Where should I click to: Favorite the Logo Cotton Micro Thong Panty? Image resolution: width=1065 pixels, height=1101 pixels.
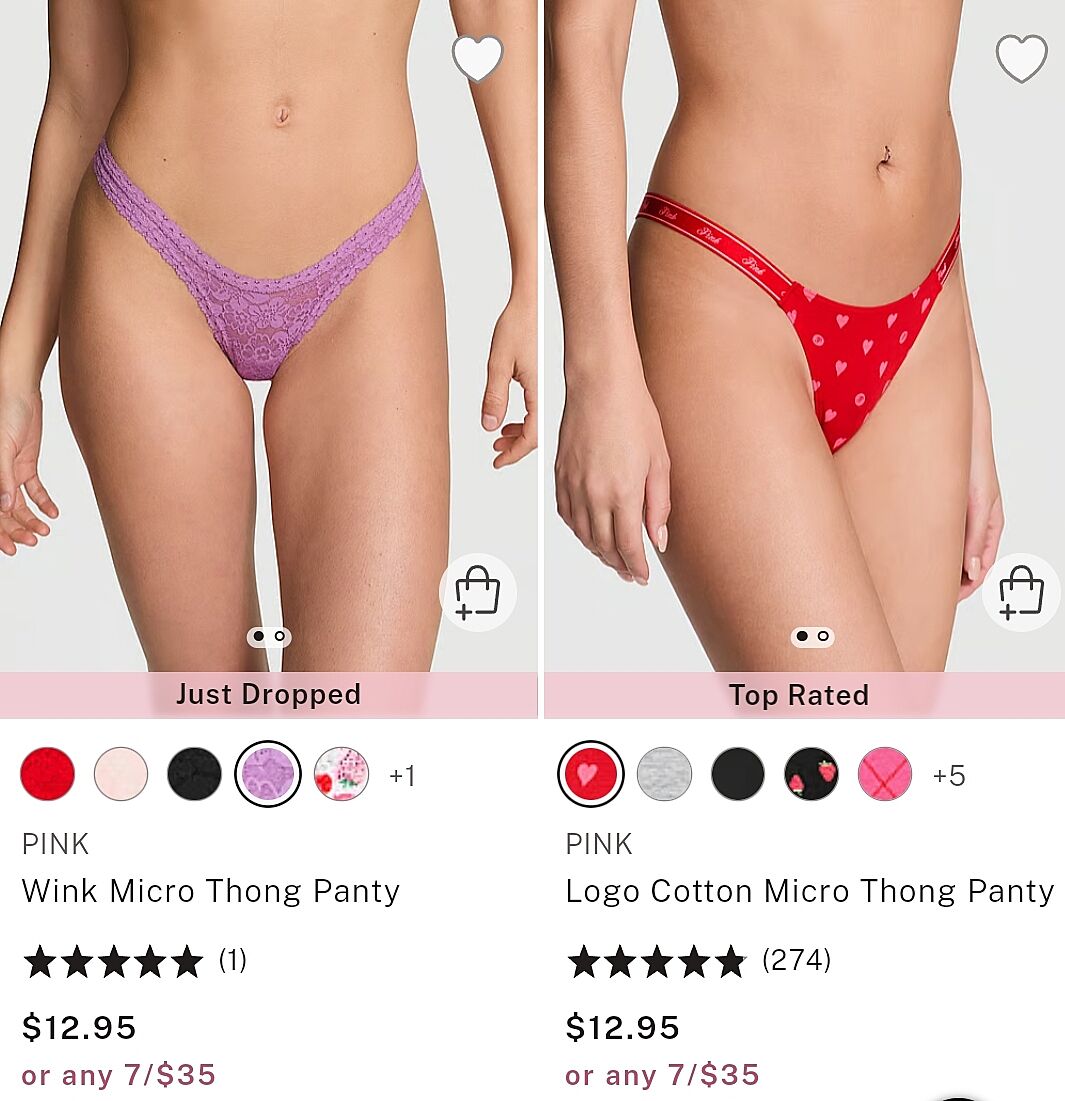coord(1021,58)
